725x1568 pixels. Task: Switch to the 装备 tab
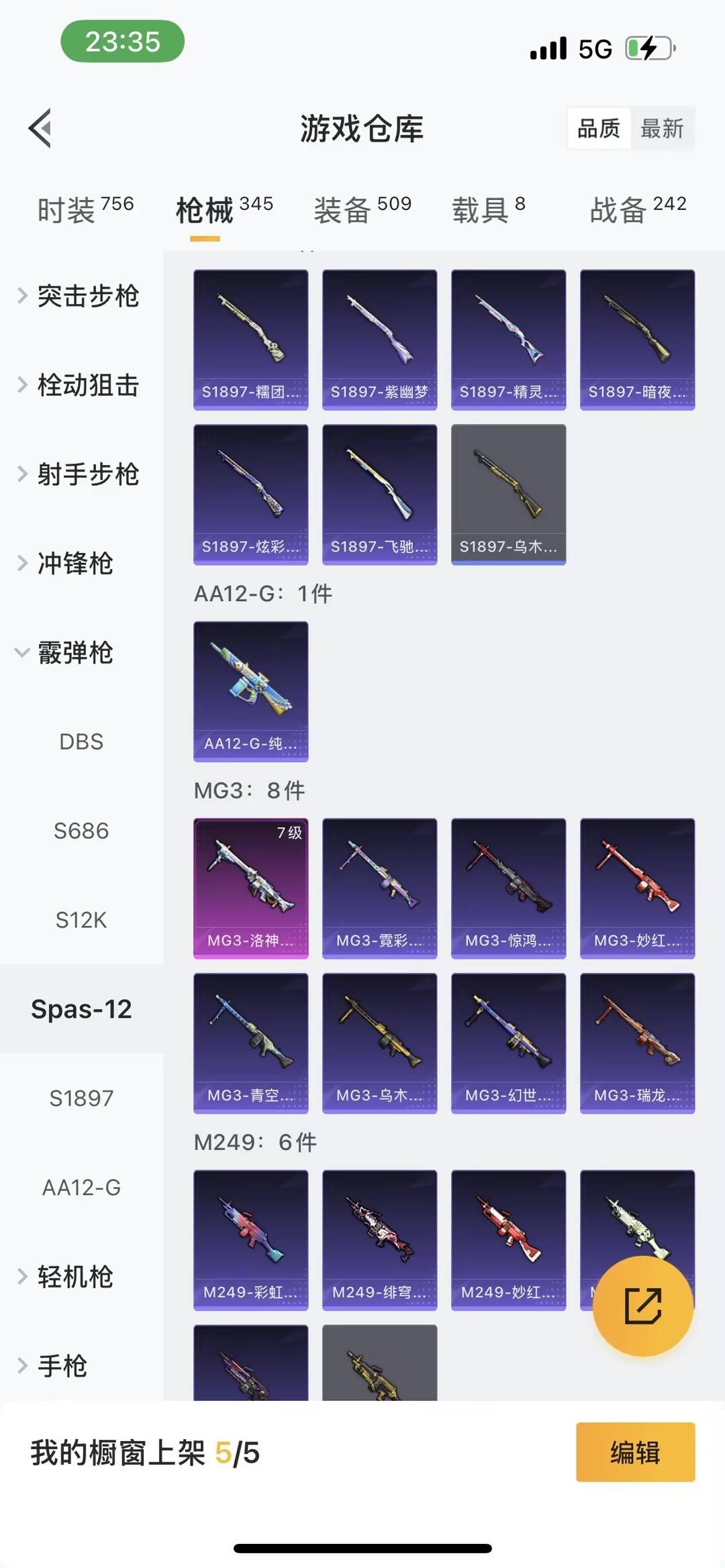pos(362,210)
